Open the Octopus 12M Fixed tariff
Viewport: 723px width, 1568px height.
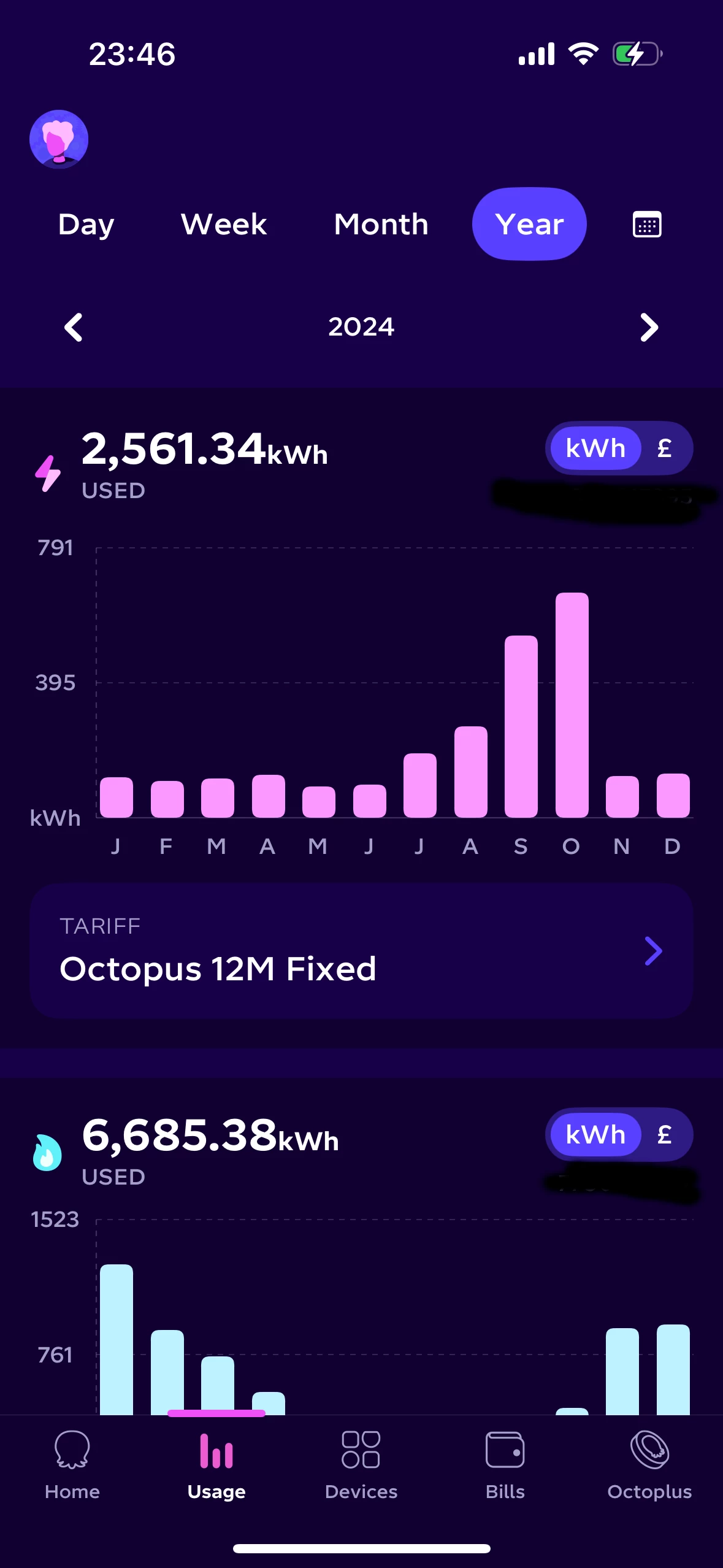click(x=361, y=951)
